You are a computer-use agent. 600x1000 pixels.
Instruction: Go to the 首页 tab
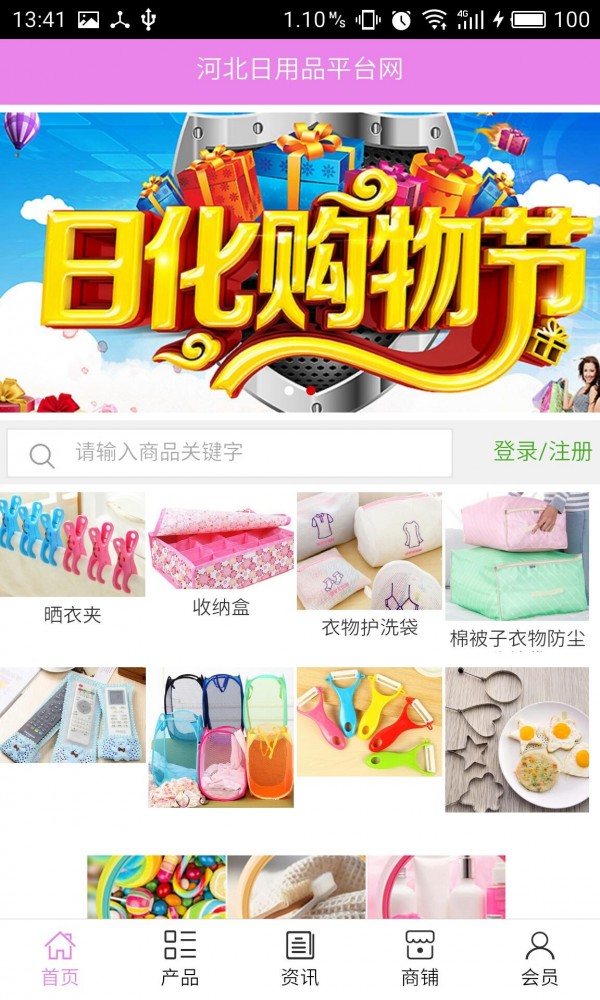click(60, 958)
